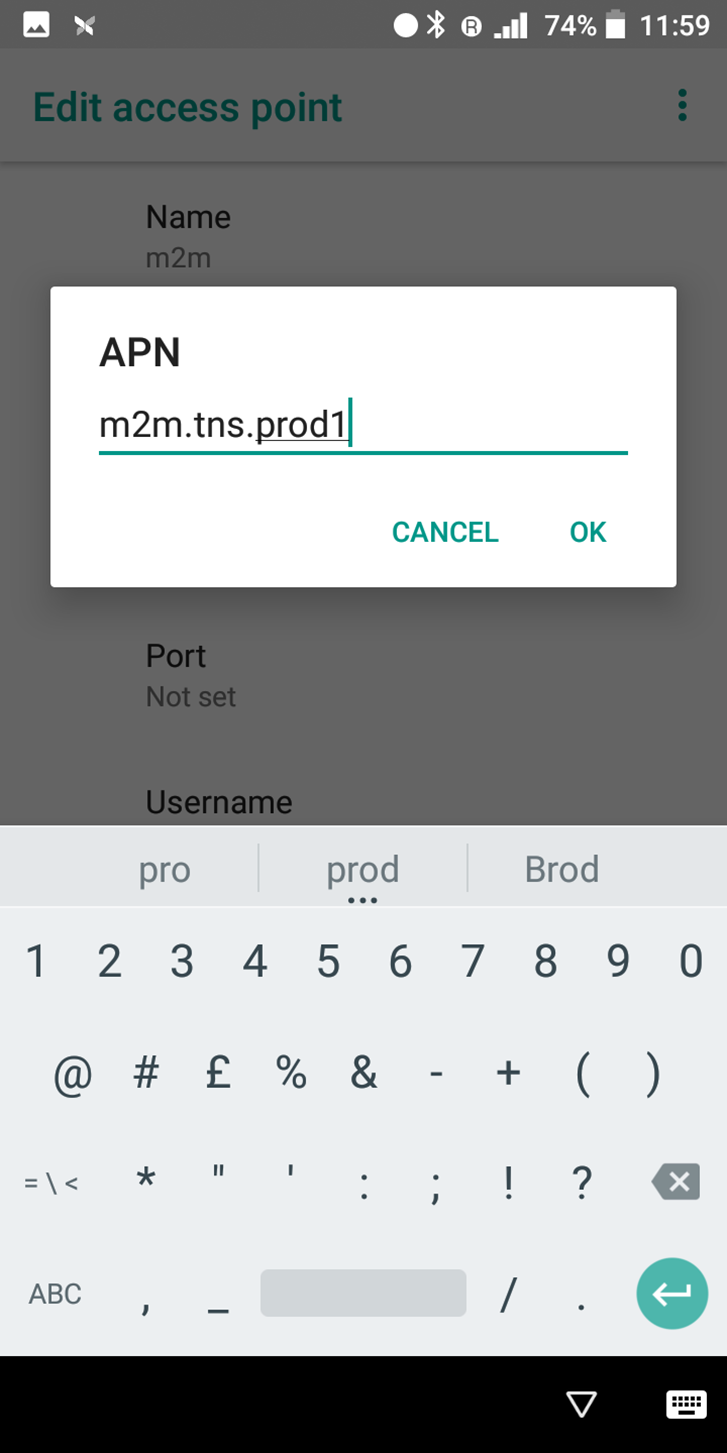Choose the 'pro' keyboard suggestion
Viewport: 727px width, 1453px height.
point(164,869)
